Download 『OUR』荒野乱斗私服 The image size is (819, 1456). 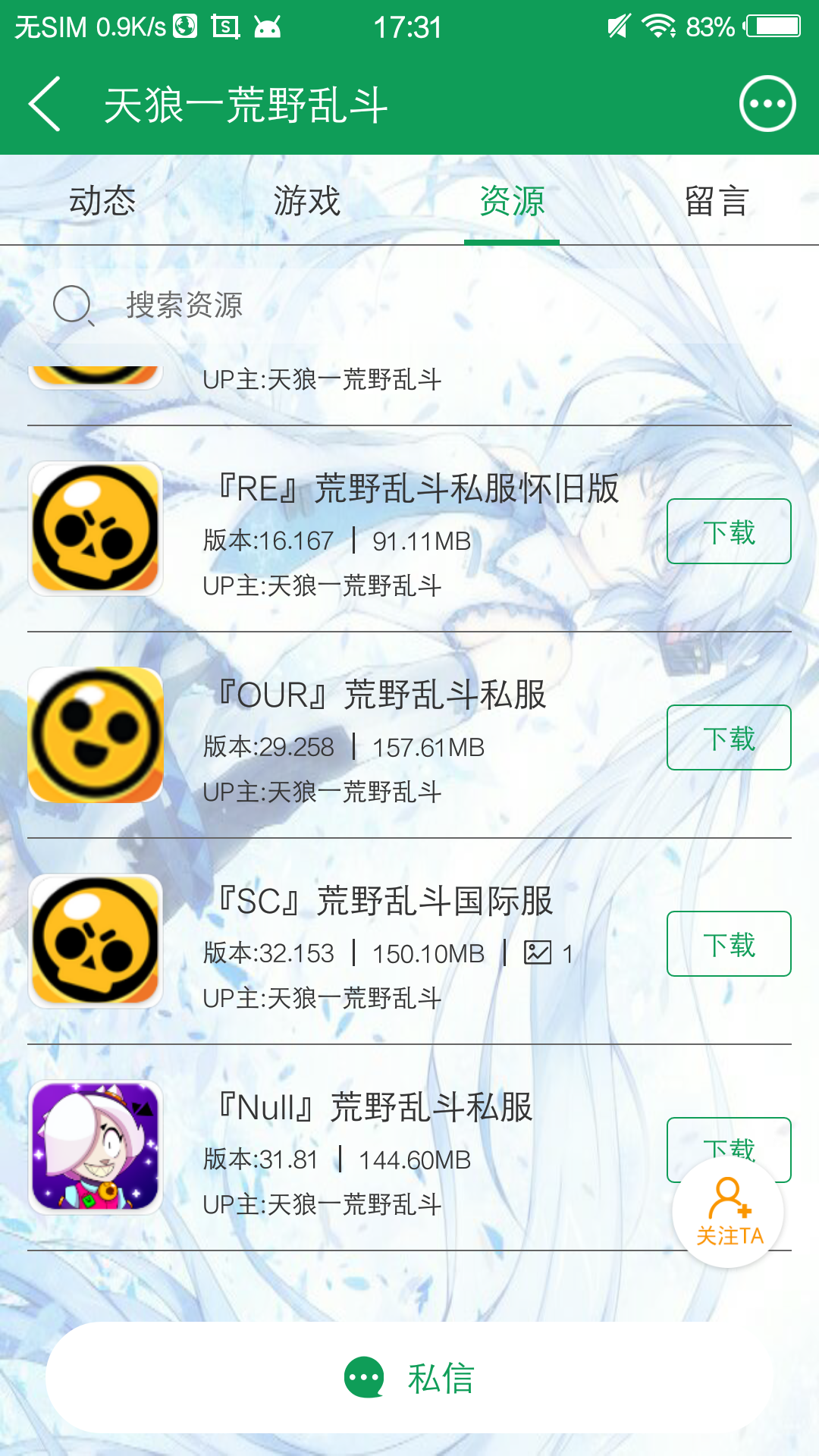click(x=729, y=738)
